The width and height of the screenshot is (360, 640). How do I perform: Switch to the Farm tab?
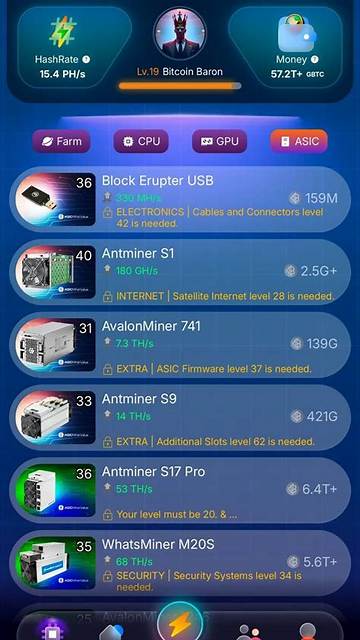pyautogui.click(x=62, y=142)
